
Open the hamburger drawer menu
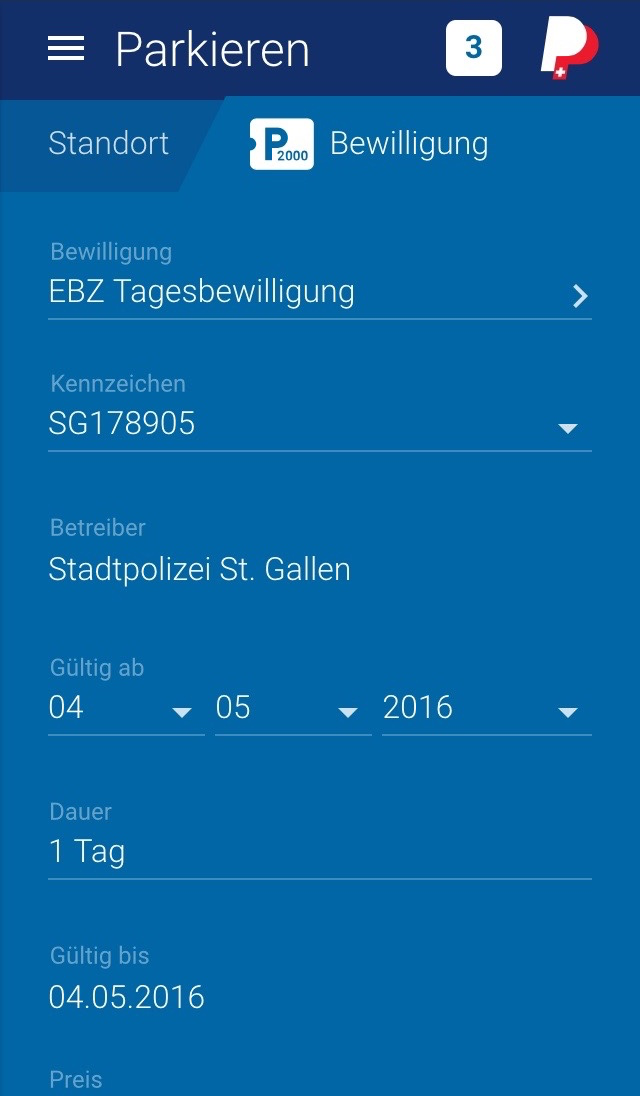[x=66, y=48]
